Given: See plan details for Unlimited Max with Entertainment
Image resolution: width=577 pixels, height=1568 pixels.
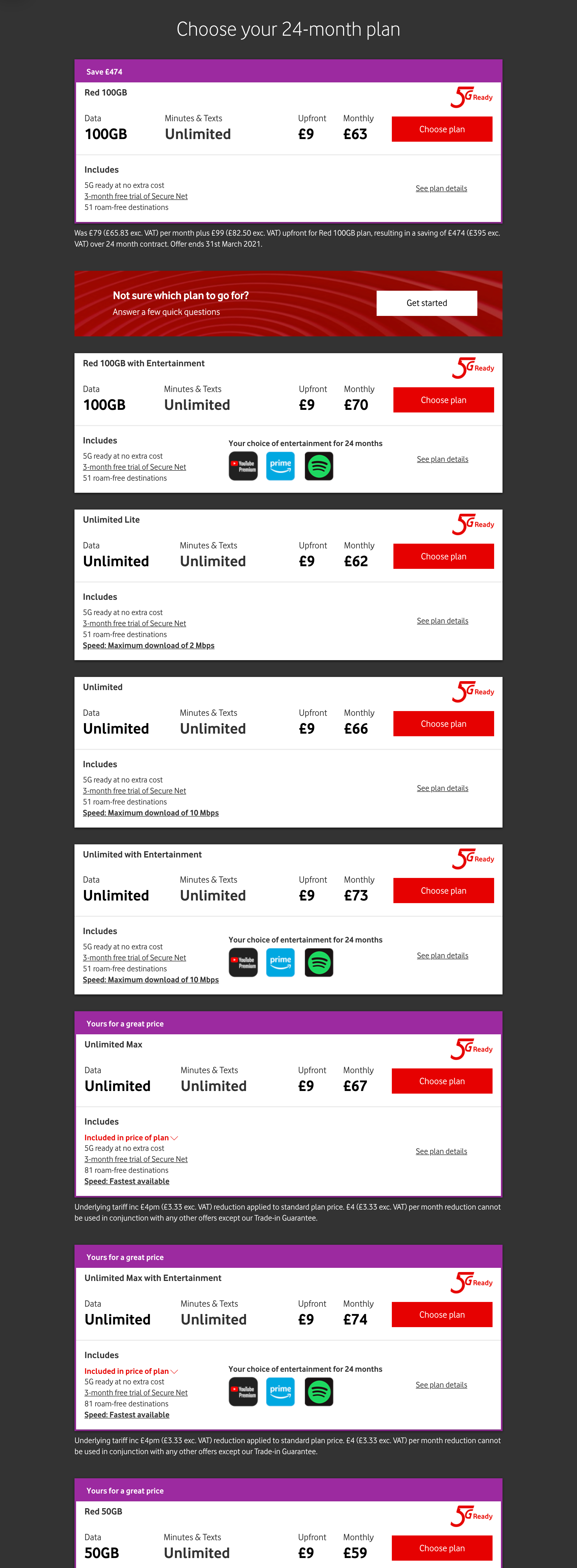Looking at the screenshot, I should click(x=441, y=1385).
